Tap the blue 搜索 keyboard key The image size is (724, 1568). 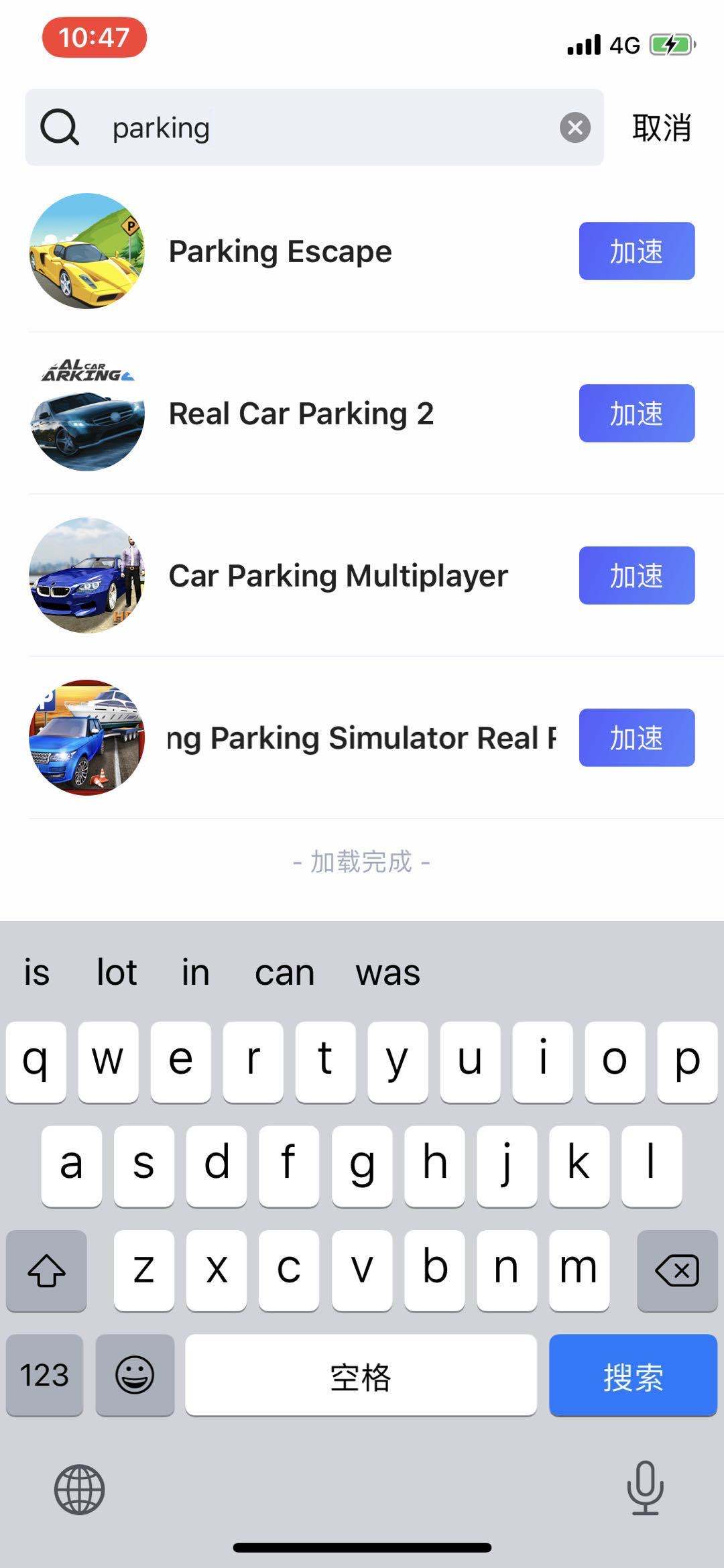[632, 1375]
